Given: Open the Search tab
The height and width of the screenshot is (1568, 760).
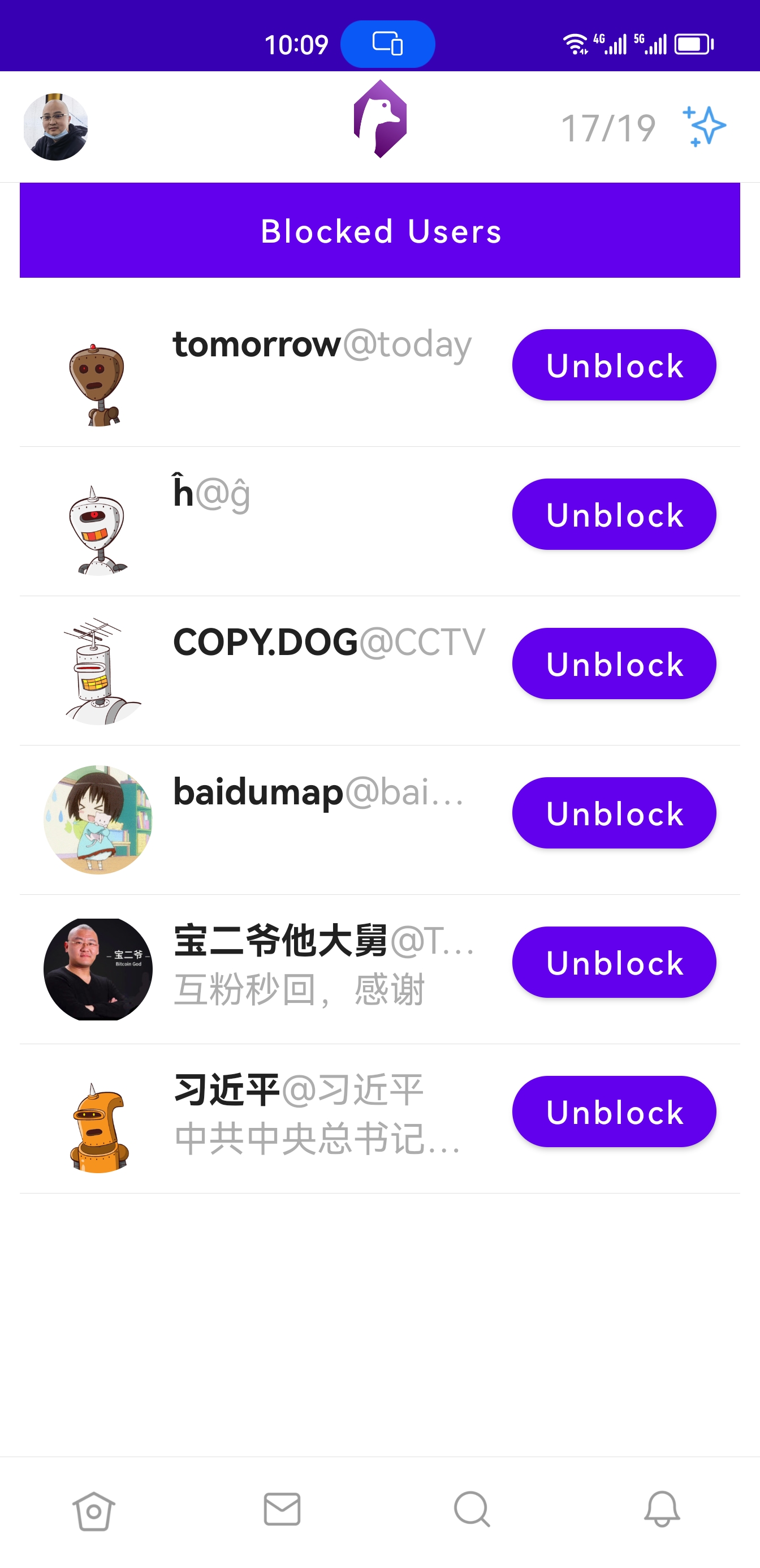Looking at the screenshot, I should click(x=472, y=1510).
